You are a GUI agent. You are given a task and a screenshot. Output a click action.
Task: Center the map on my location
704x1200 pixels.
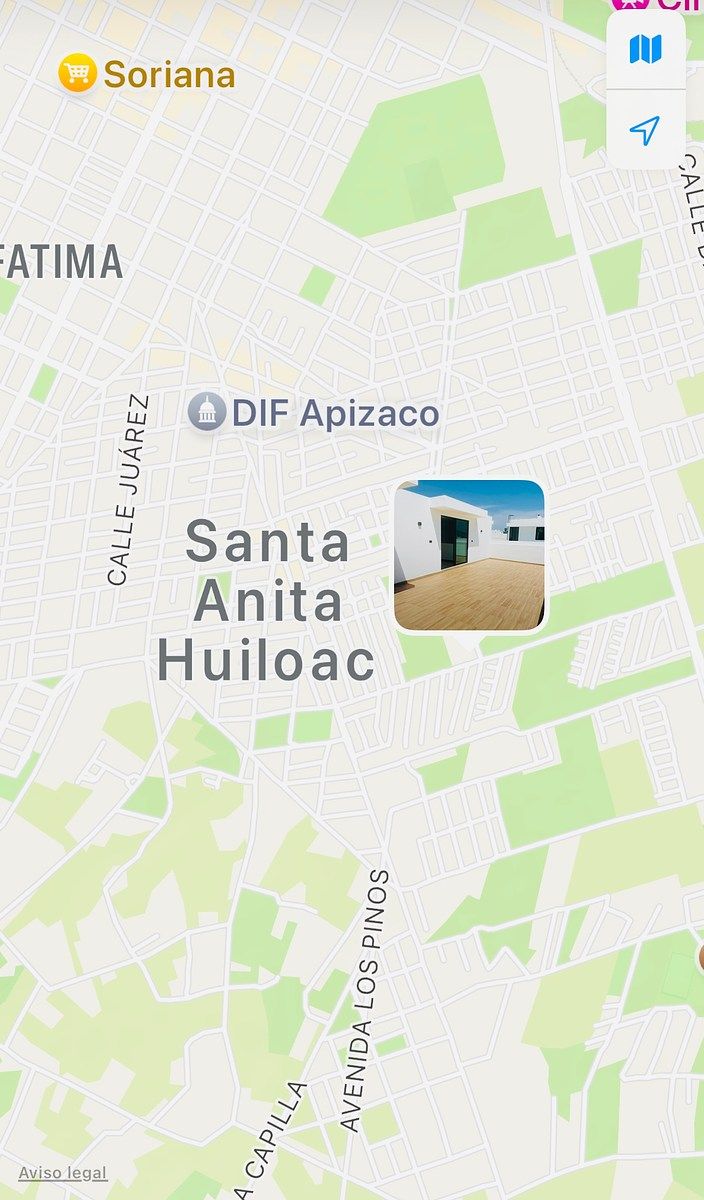click(645, 130)
